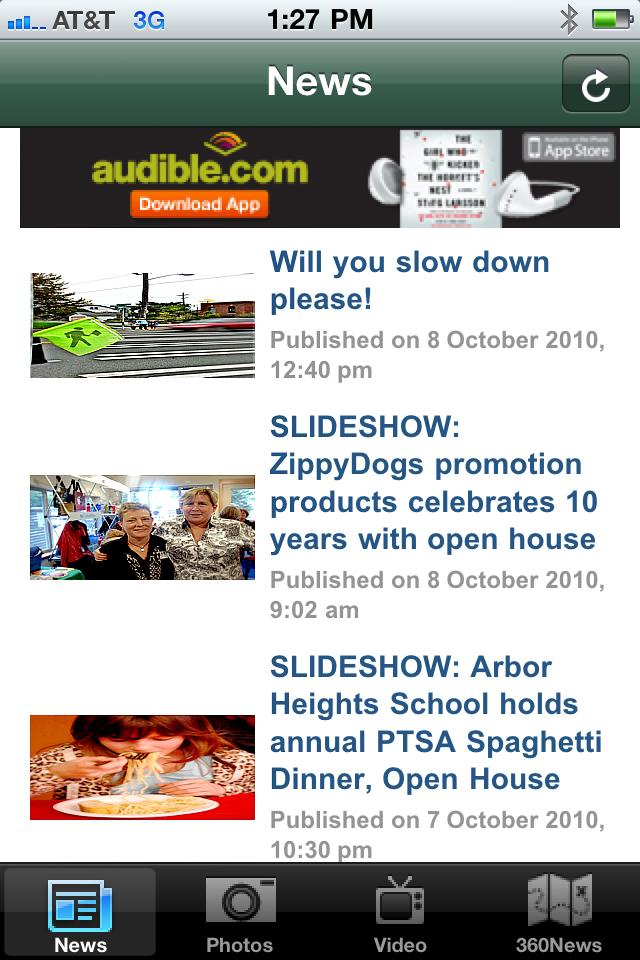Image resolution: width=640 pixels, height=960 pixels.
Task: Open the audible.com Download App banner
Action: (x=319, y=178)
